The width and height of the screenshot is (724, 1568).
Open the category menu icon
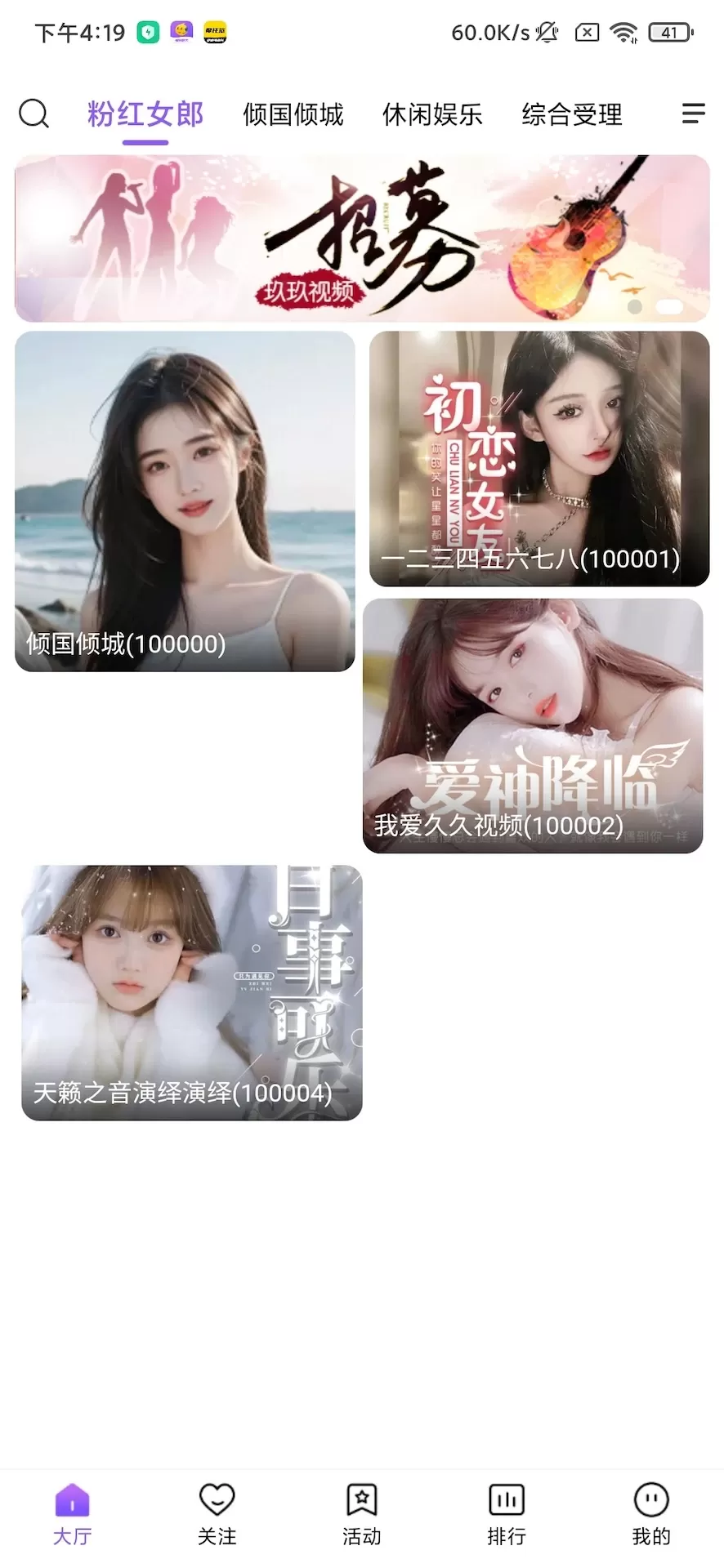tap(693, 114)
